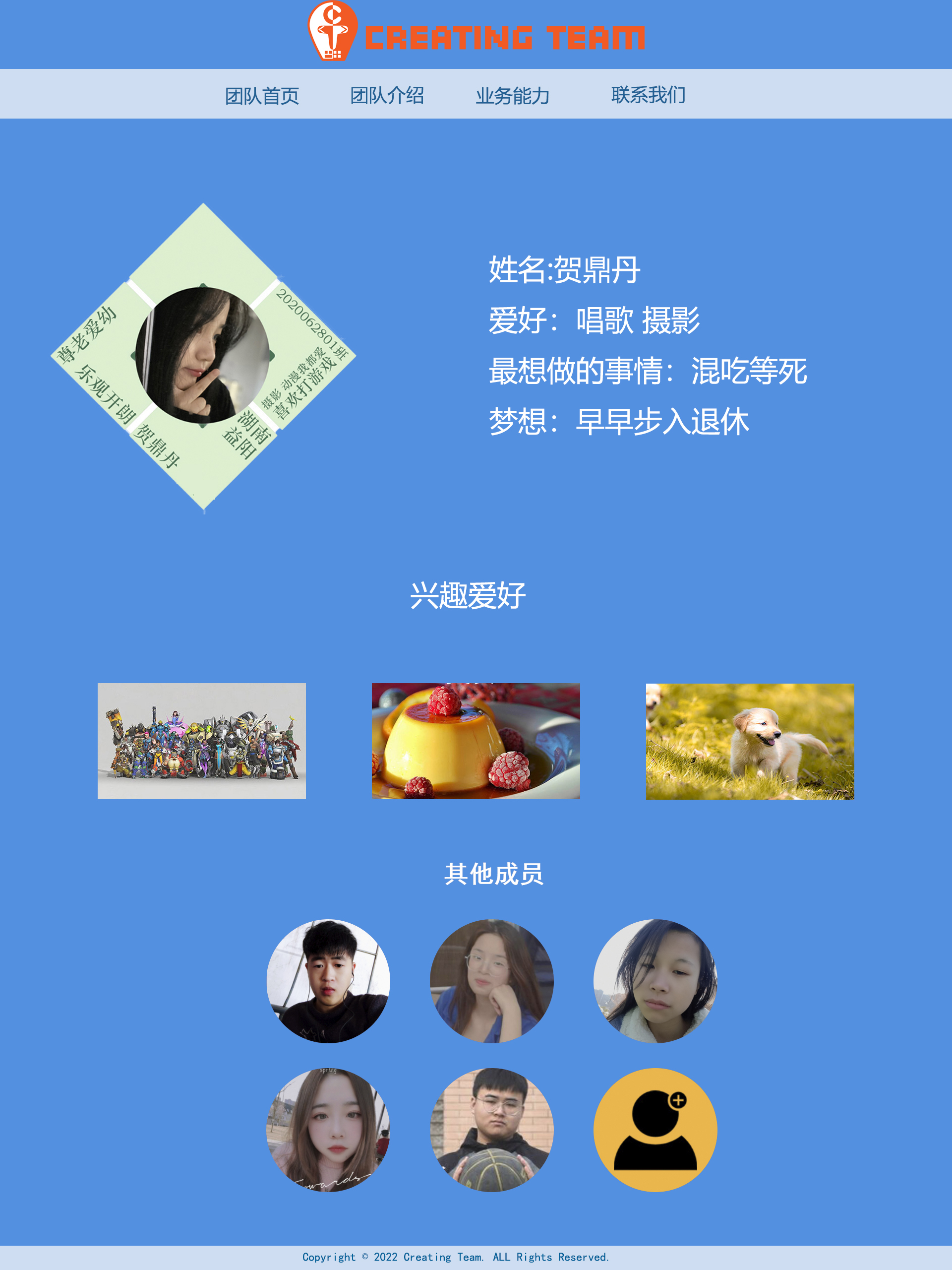Screen dimensions: 952x1270
Task: Open member avatar of boy with earphones
Action: (328, 981)
